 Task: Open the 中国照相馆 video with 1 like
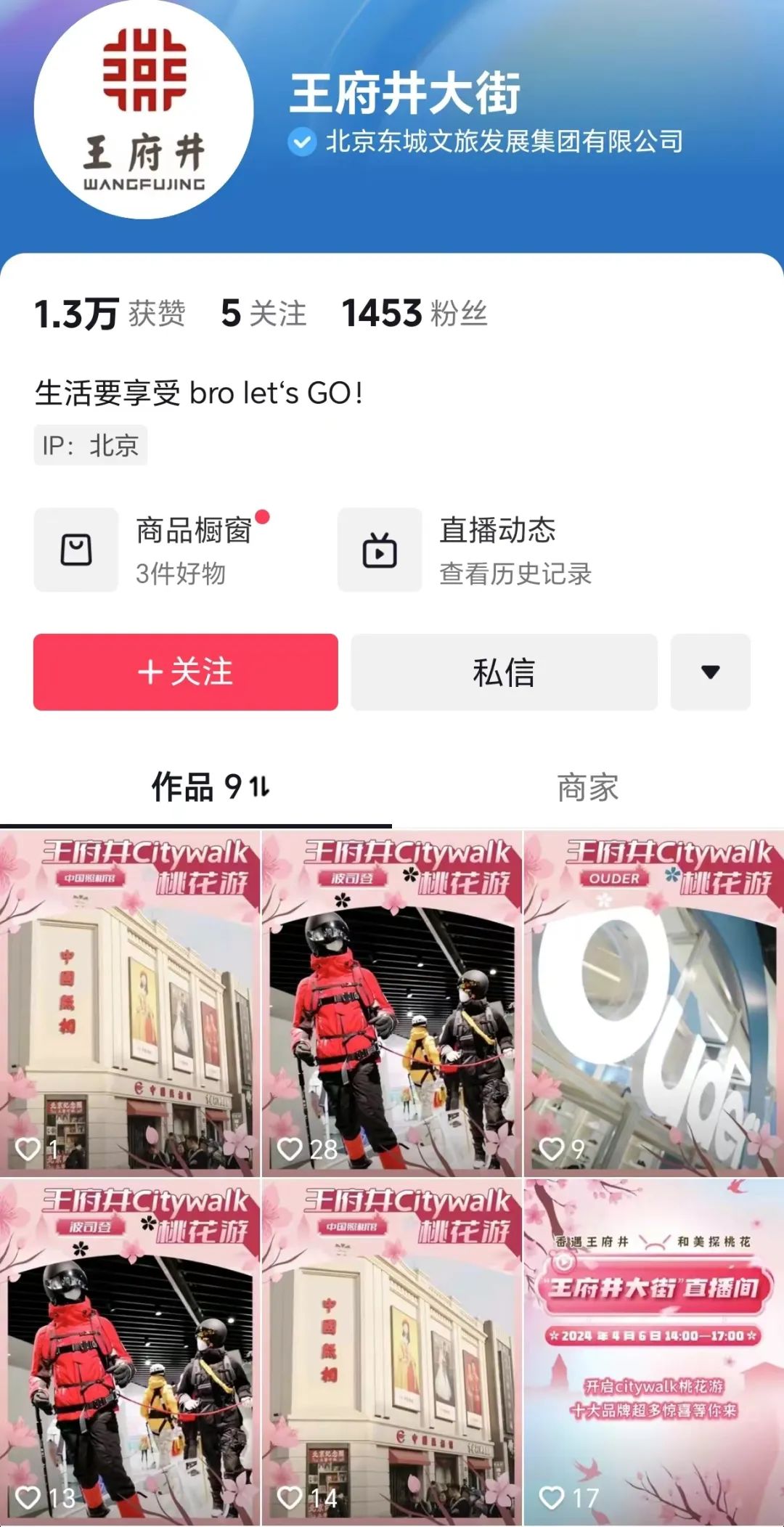(x=129, y=1002)
